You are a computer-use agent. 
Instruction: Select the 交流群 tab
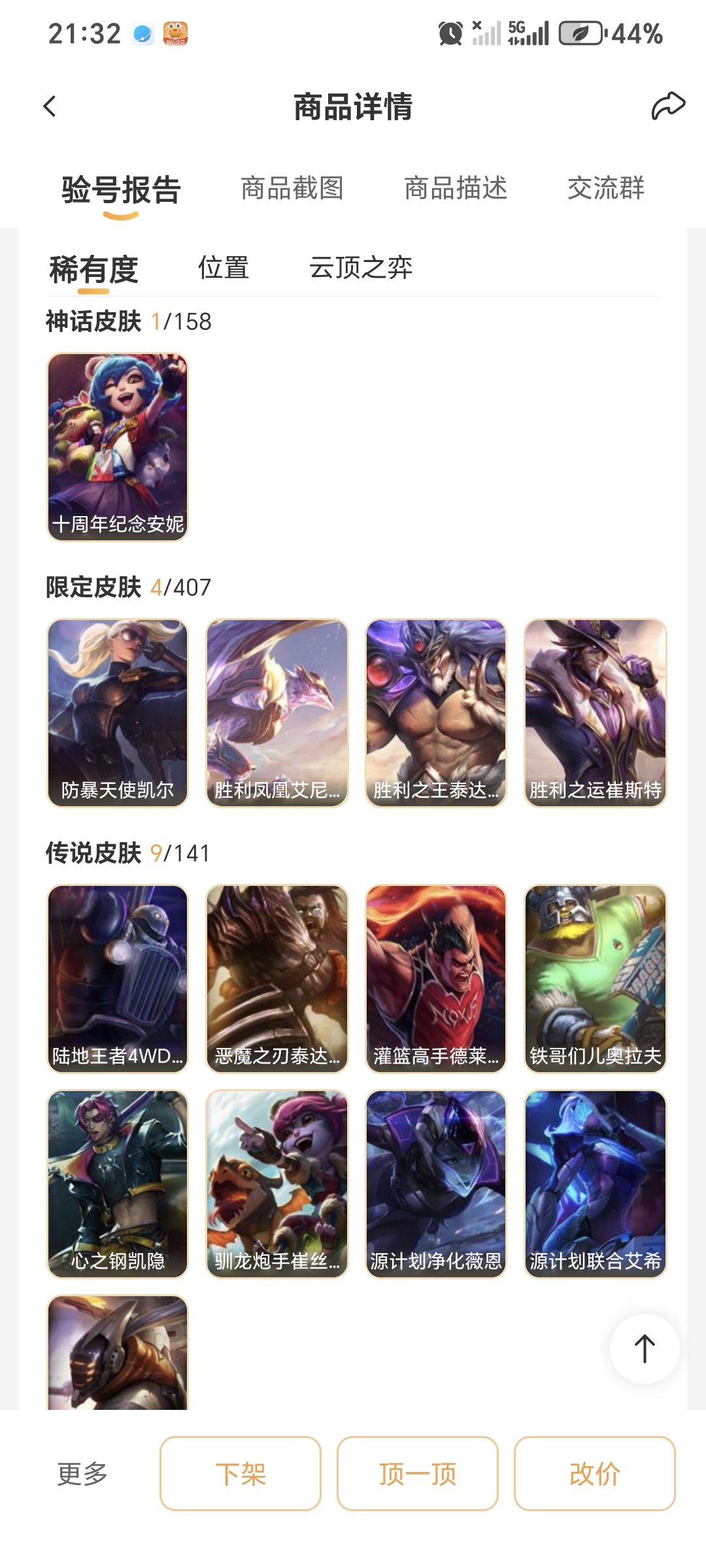point(605,189)
